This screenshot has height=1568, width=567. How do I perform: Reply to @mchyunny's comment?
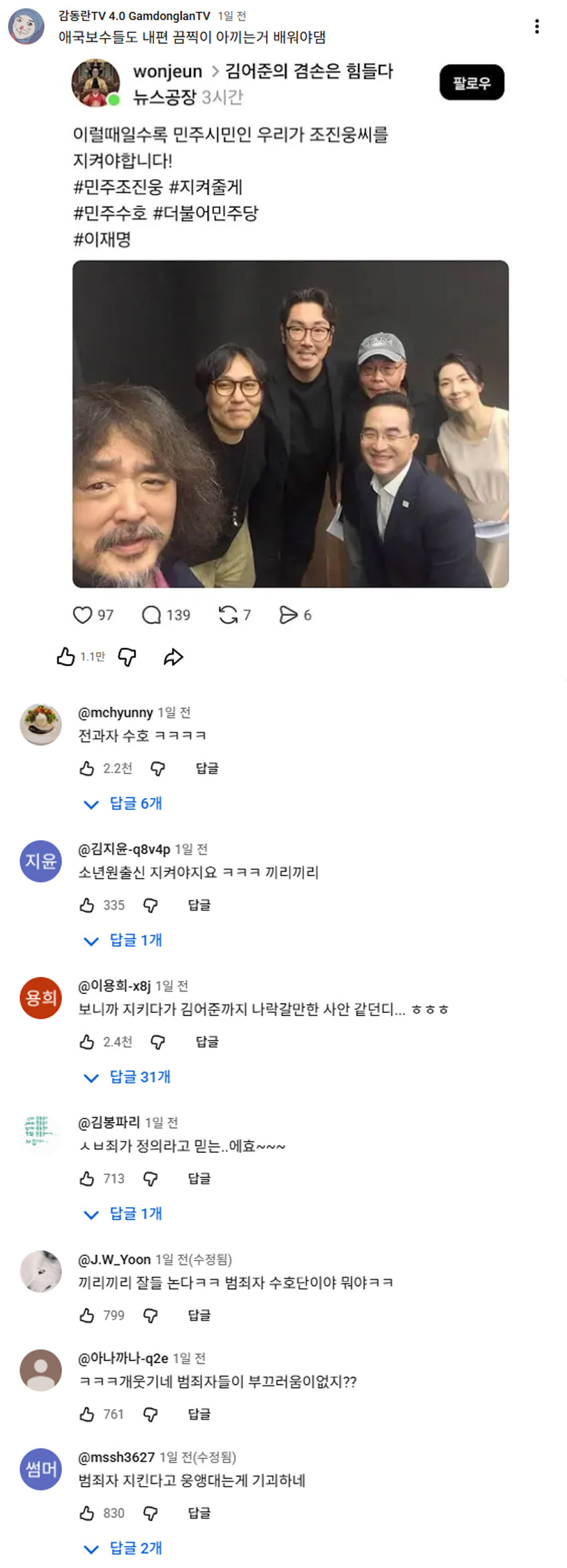(x=207, y=769)
